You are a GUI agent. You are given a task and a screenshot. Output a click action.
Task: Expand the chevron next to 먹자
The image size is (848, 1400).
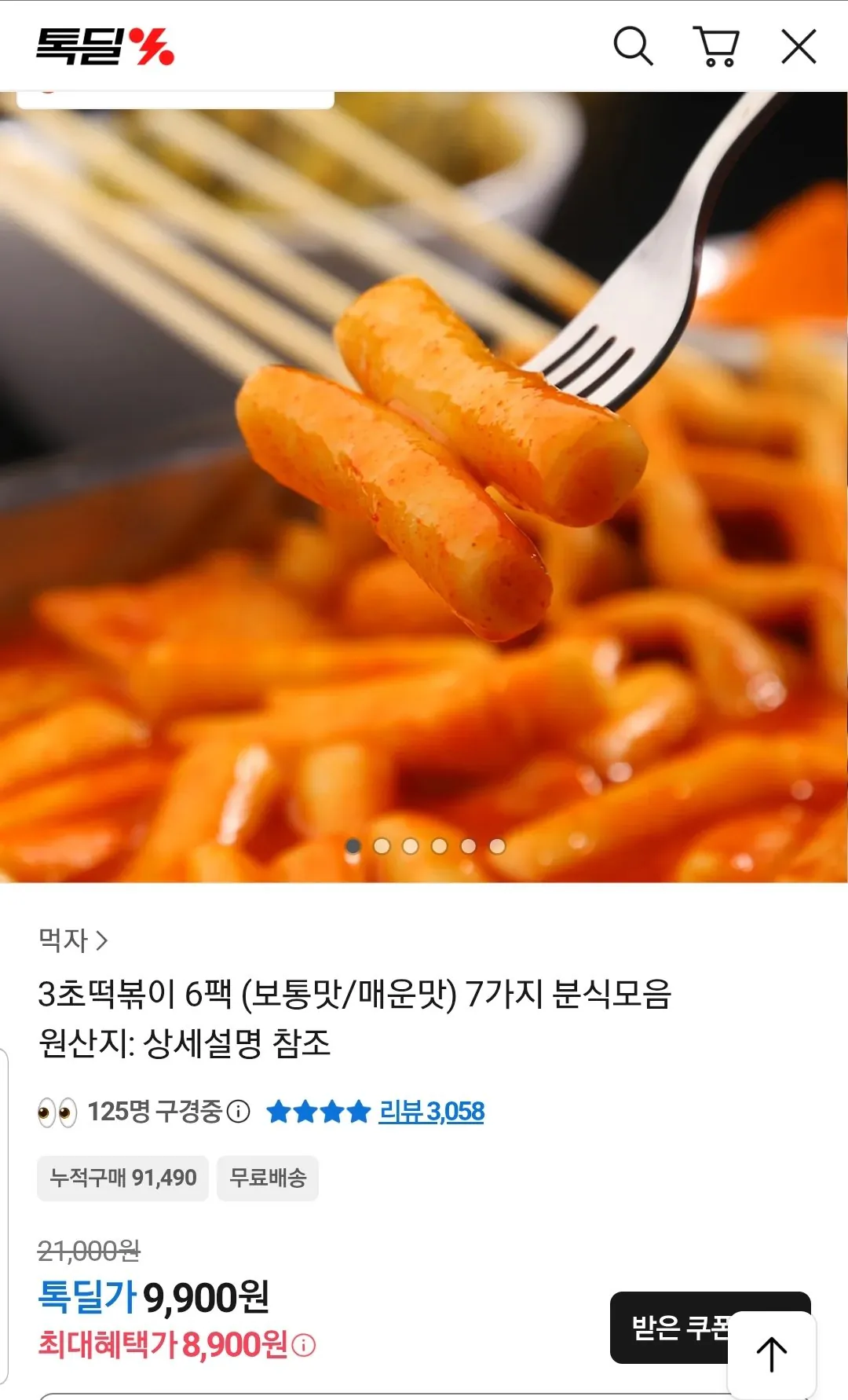coord(103,940)
